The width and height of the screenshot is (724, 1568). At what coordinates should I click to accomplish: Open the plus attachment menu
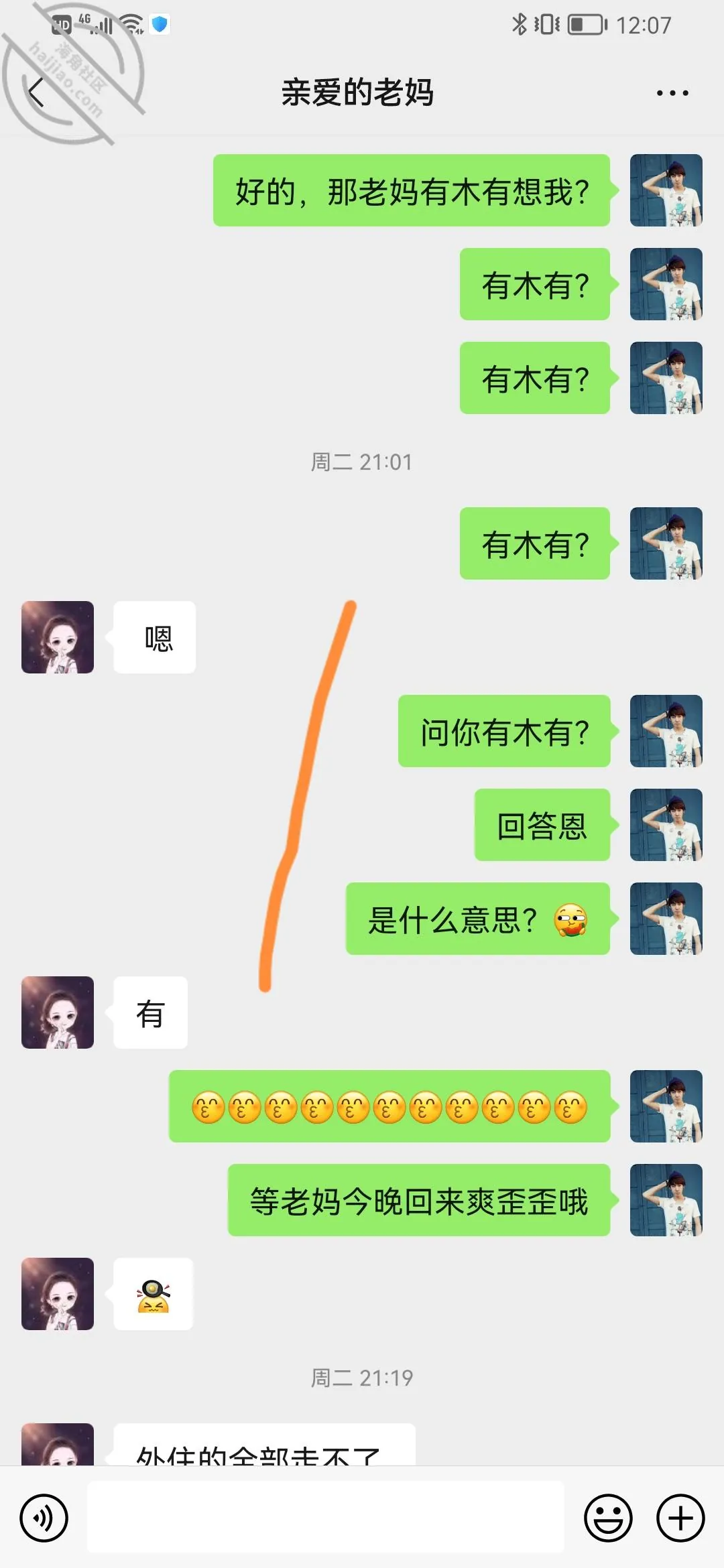pos(680,1518)
